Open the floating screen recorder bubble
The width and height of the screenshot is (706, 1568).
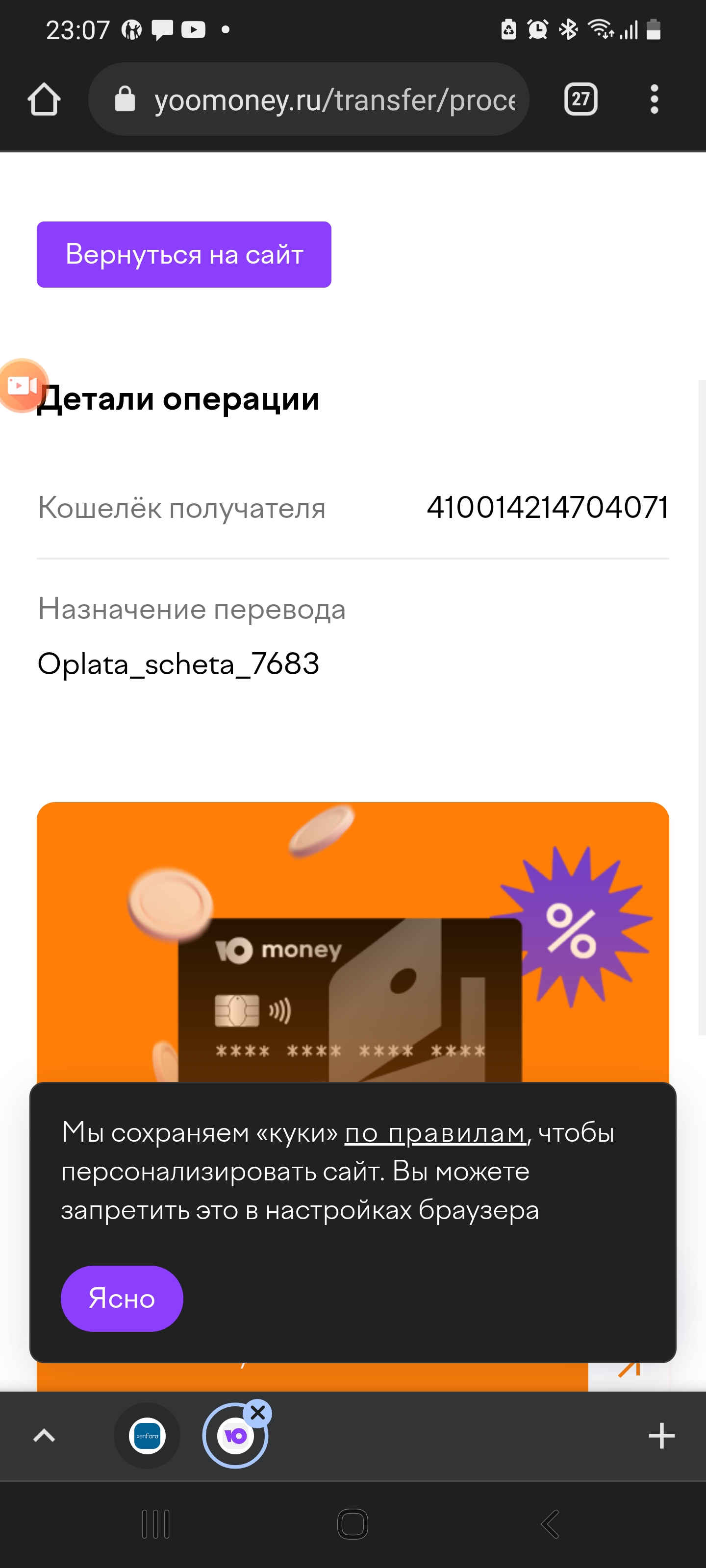pyautogui.click(x=22, y=385)
